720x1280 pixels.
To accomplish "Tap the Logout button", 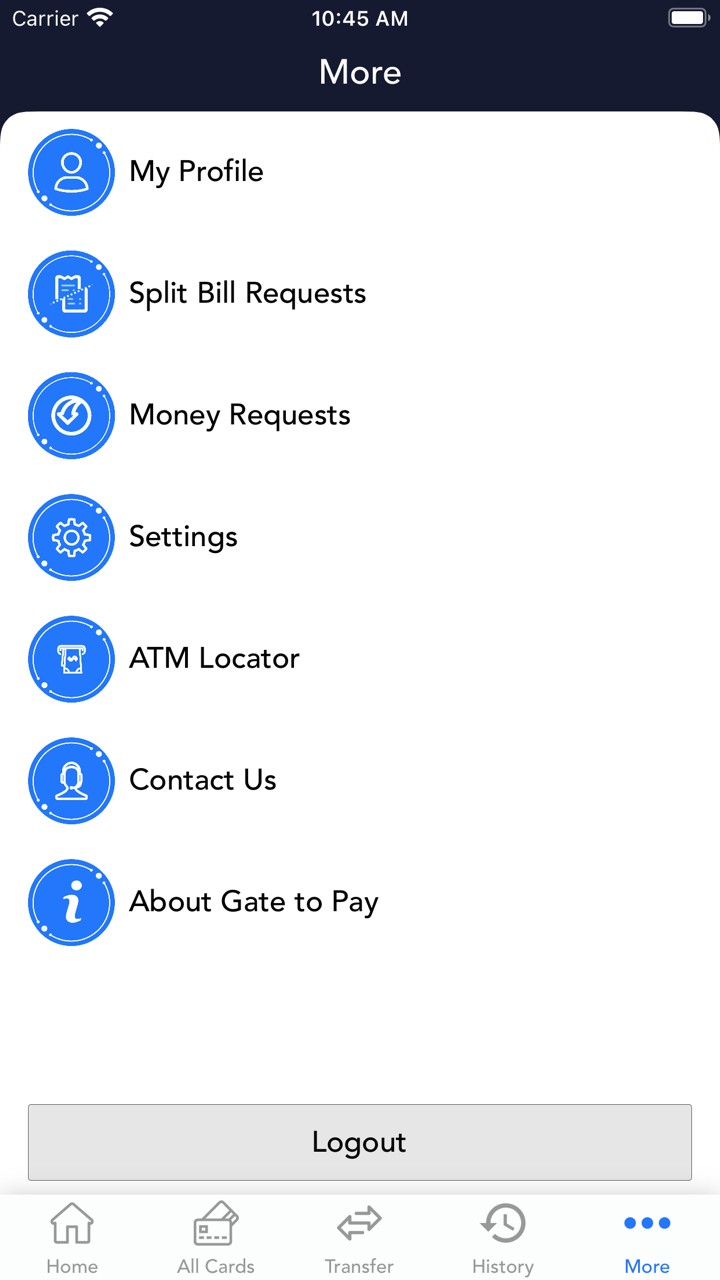I will [360, 1142].
